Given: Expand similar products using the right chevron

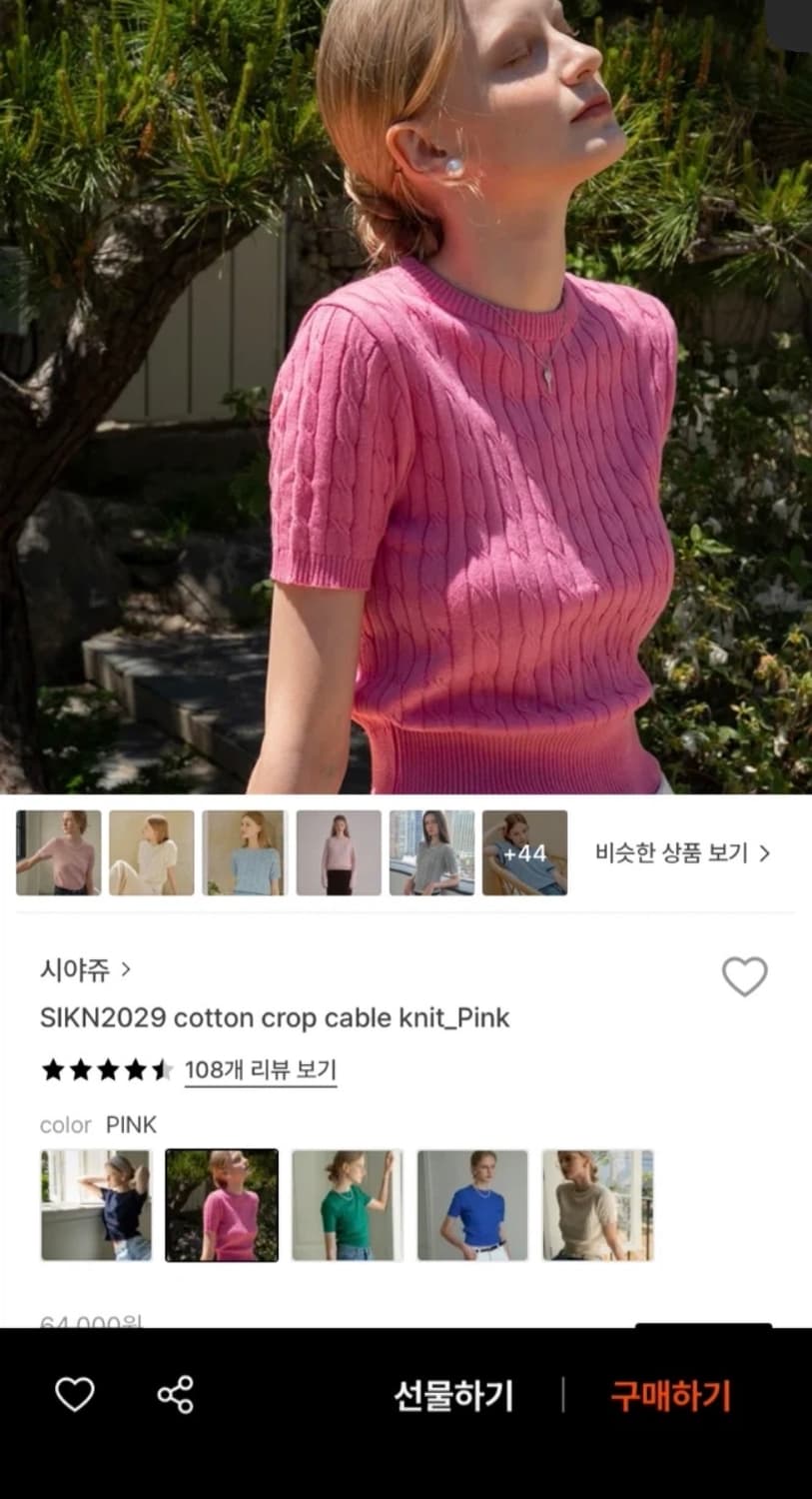Looking at the screenshot, I should click(x=765, y=853).
